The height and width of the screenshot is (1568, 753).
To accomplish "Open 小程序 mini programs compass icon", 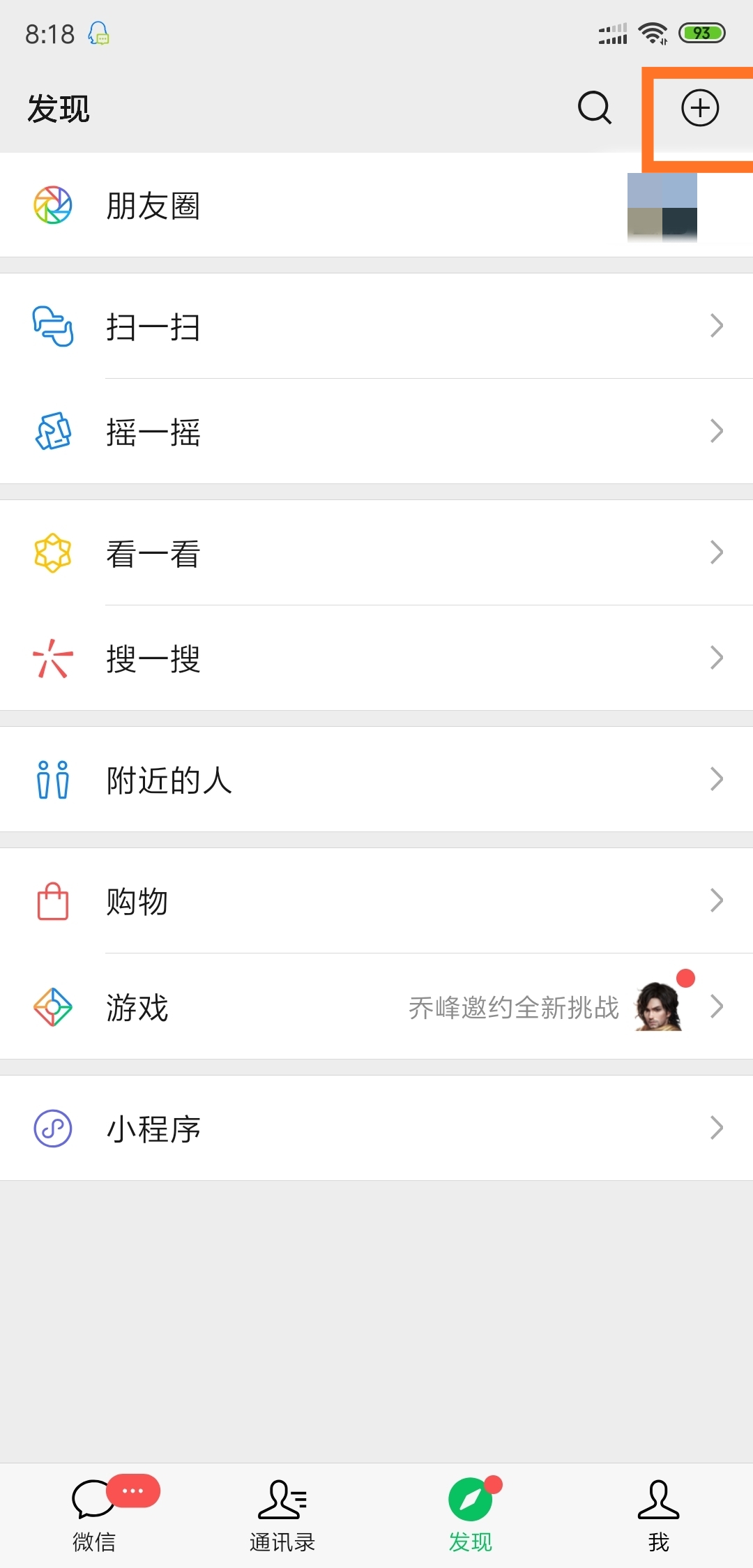I will pos(52,1127).
